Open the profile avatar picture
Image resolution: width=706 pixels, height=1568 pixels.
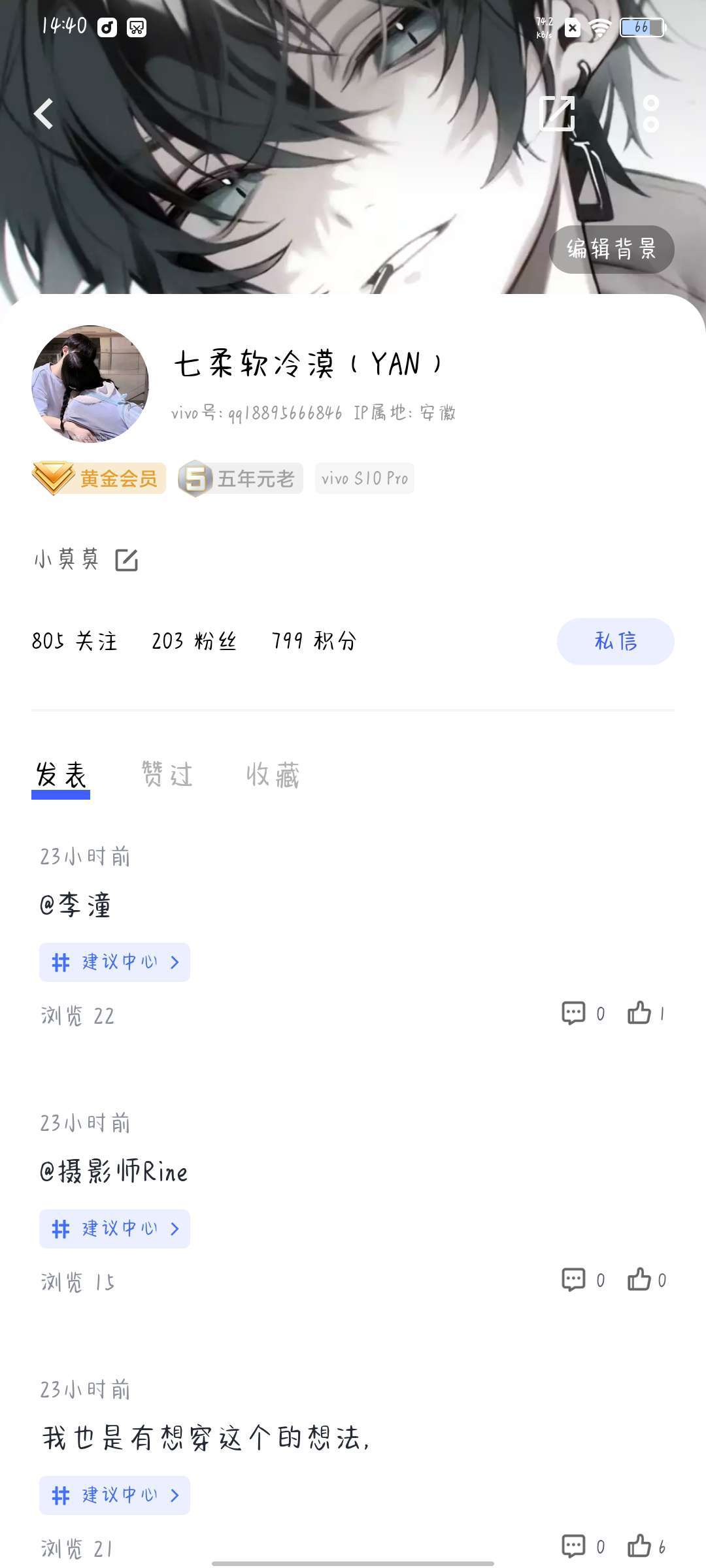[x=90, y=384]
